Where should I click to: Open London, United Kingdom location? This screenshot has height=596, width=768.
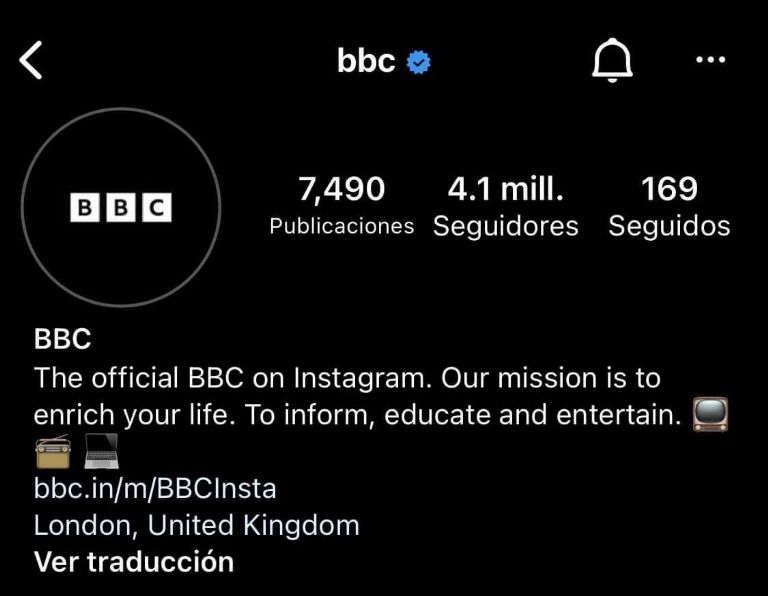click(196, 524)
